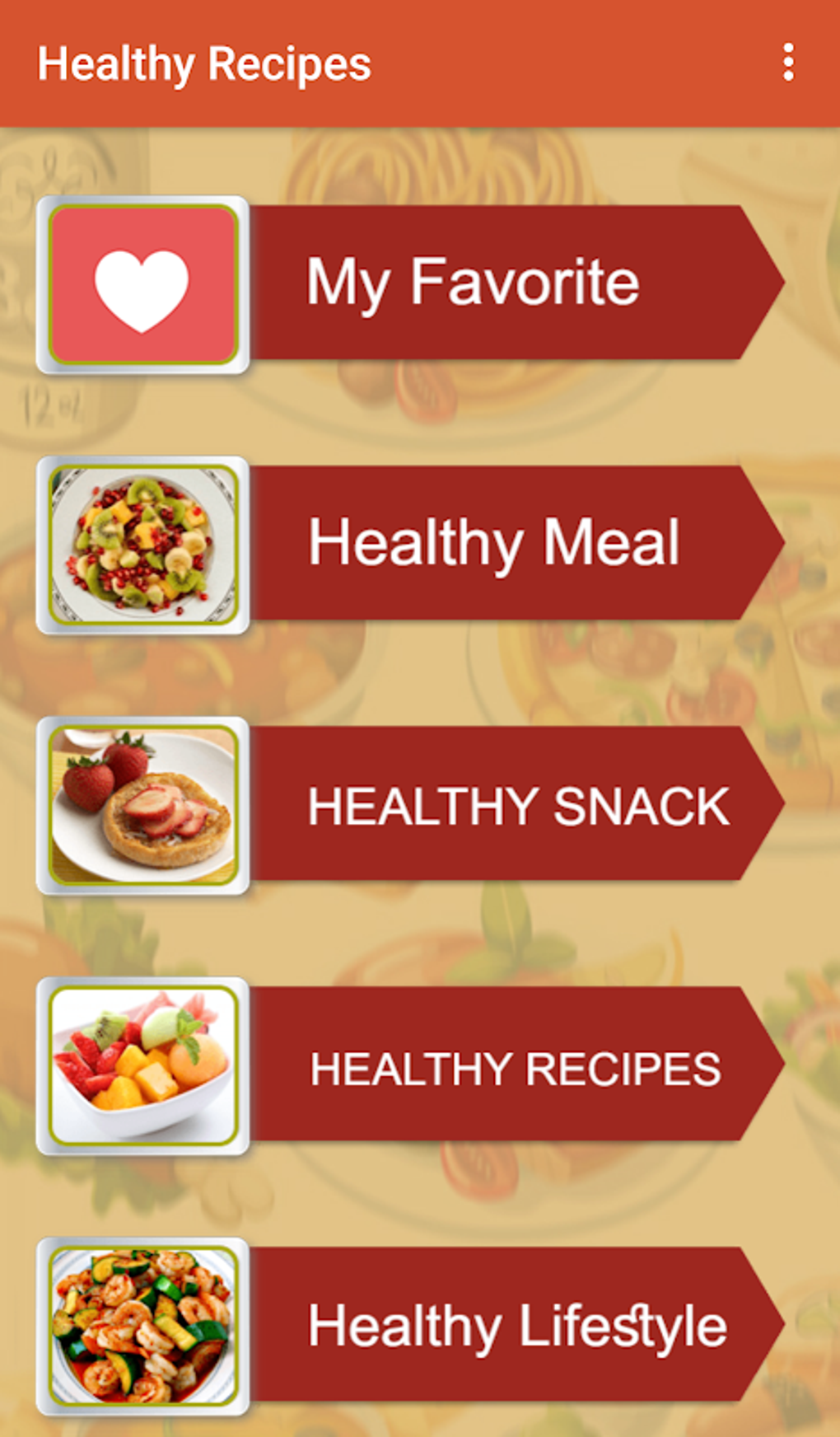Open the fruit bowl icon beside HEALTHY RECIPES
The image size is (840, 1437).
click(143, 1063)
